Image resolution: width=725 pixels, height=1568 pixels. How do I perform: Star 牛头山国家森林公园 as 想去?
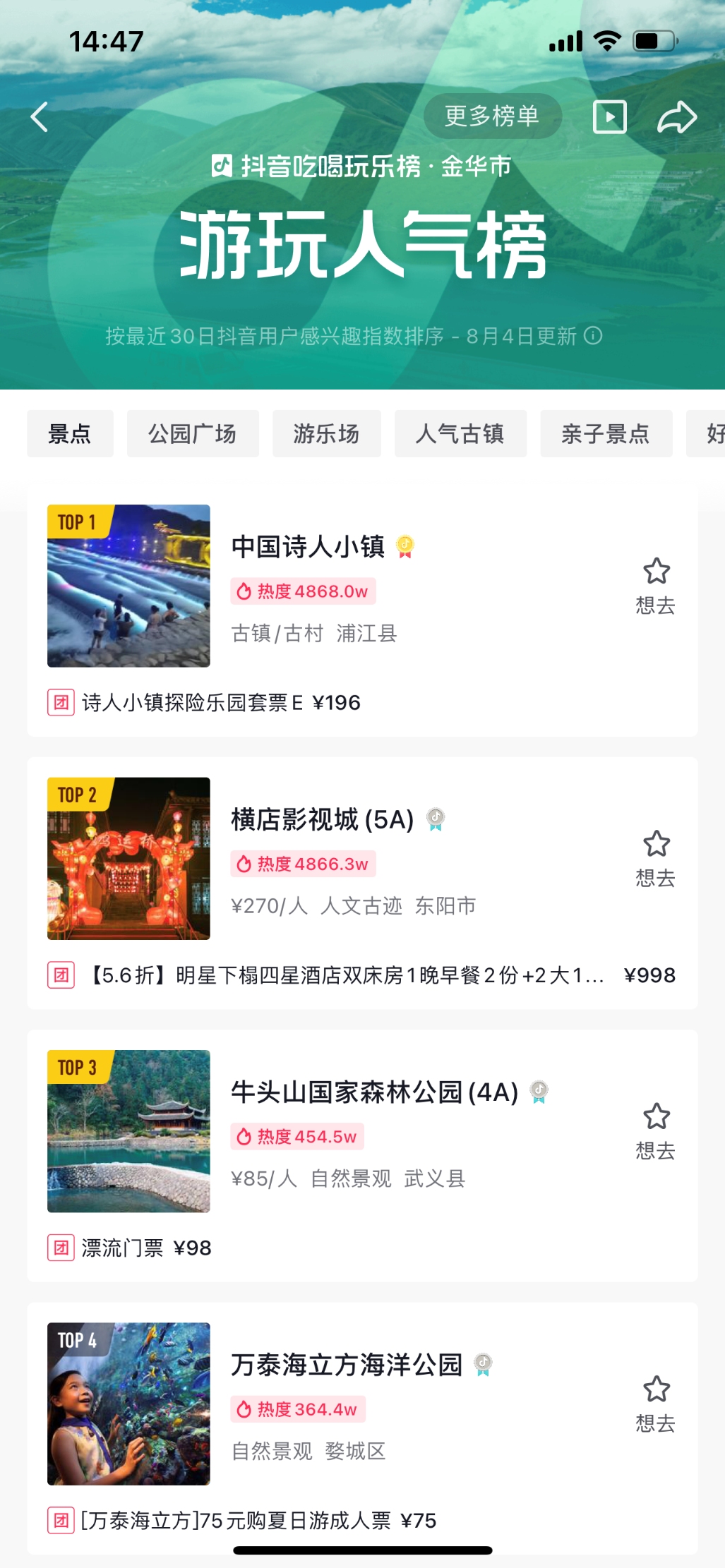tap(656, 1130)
